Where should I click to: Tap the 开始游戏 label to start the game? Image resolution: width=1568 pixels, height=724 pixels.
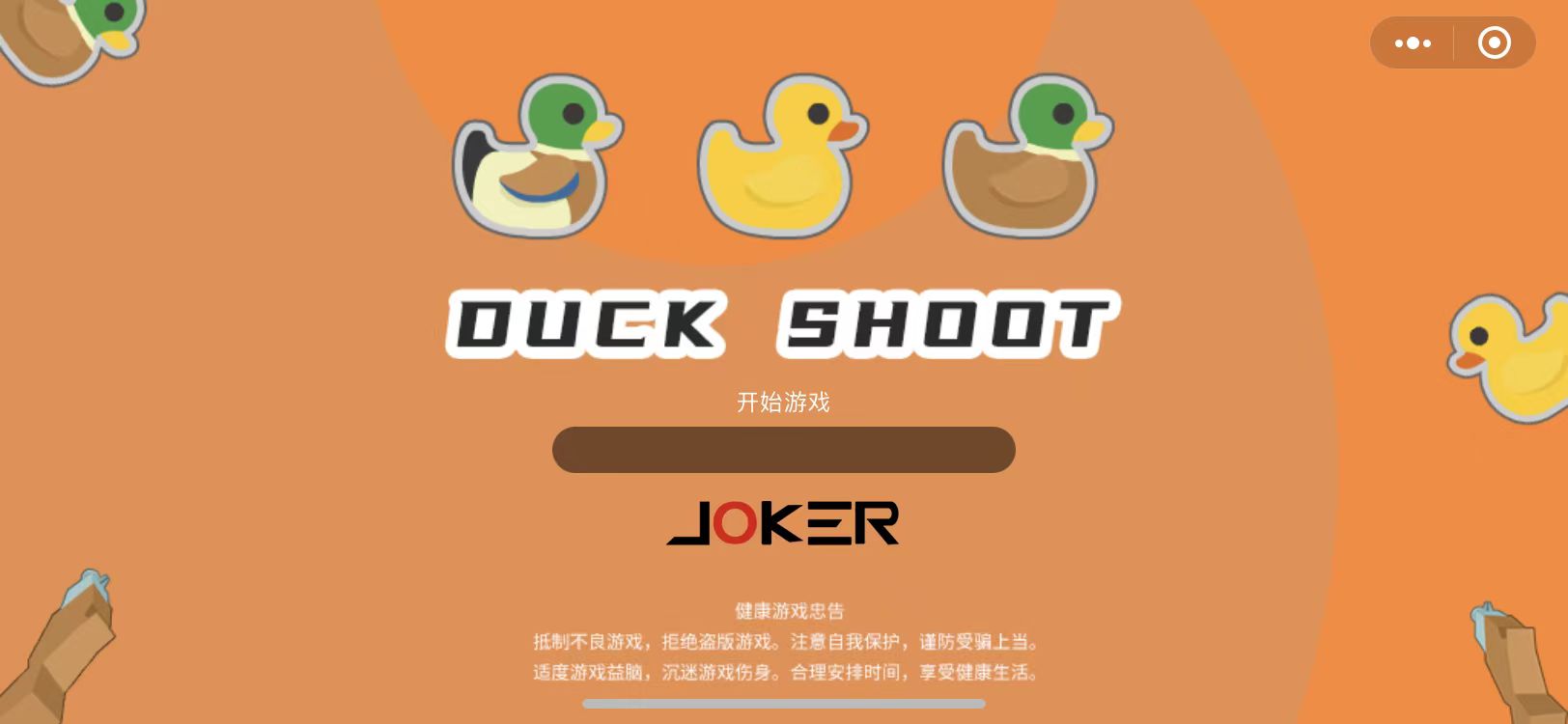click(x=783, y=402)
